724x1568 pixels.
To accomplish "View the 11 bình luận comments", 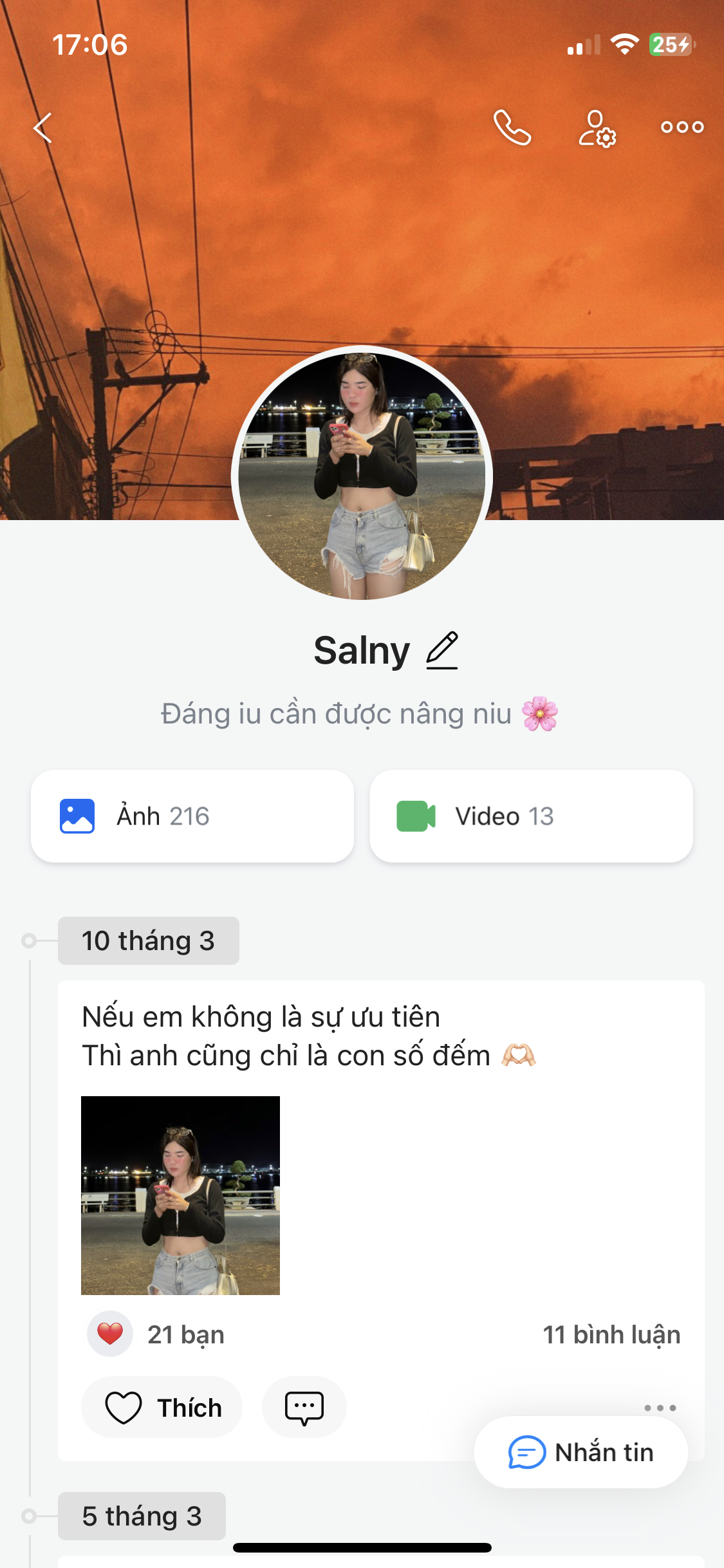I will (611, 1334).
